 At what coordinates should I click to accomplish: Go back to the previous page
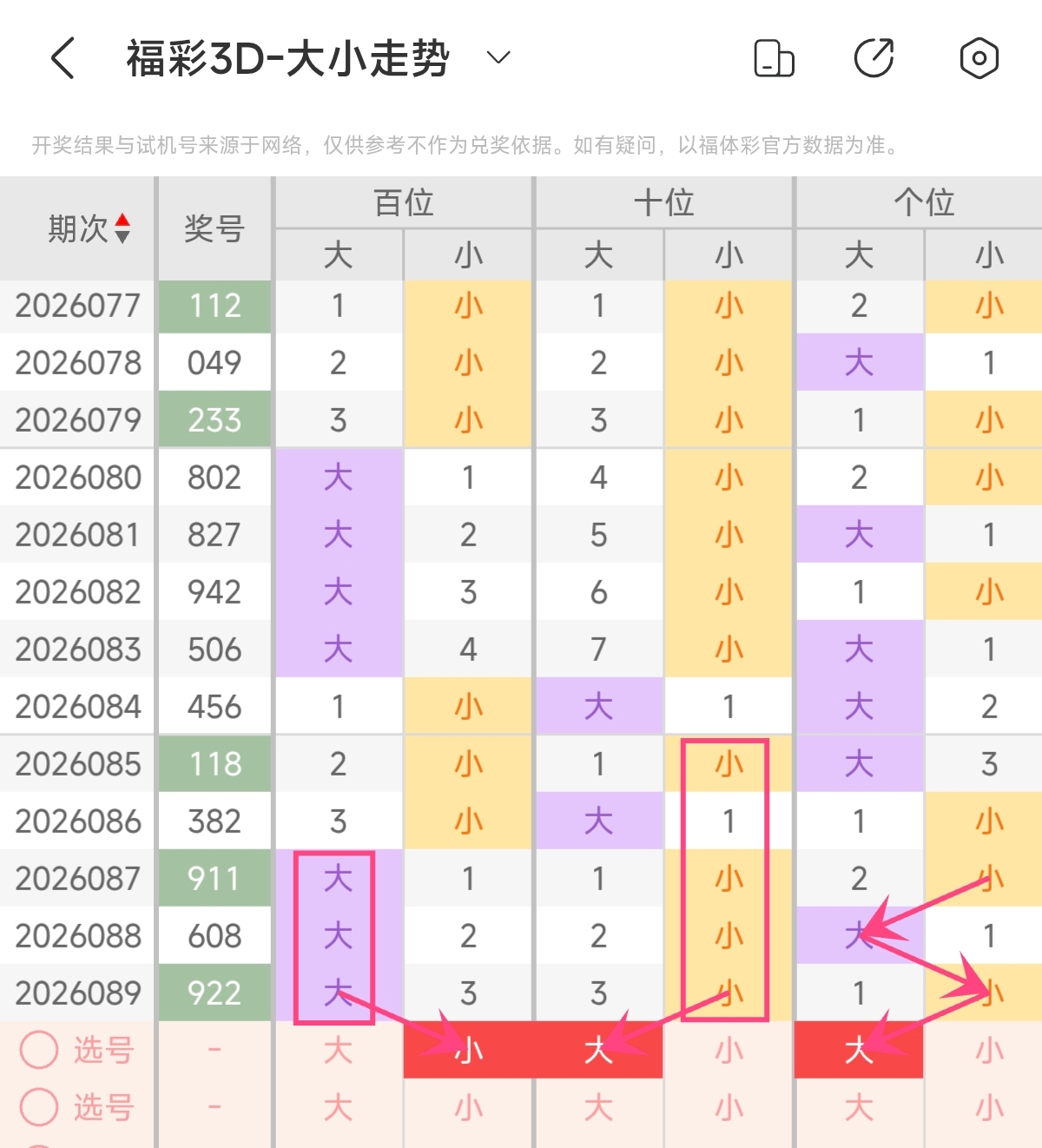coord(63,58)
